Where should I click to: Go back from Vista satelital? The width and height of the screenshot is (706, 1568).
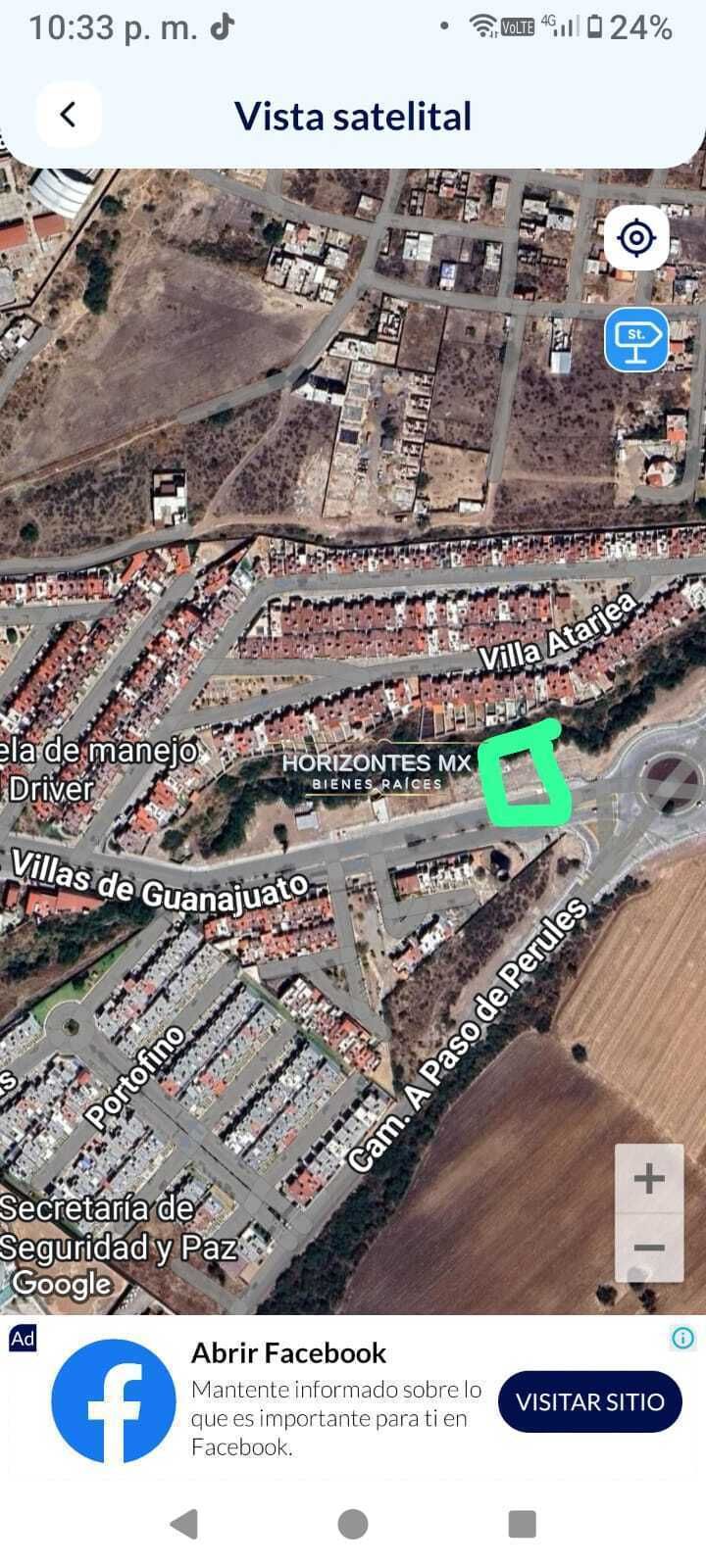(x=68, y=115)
